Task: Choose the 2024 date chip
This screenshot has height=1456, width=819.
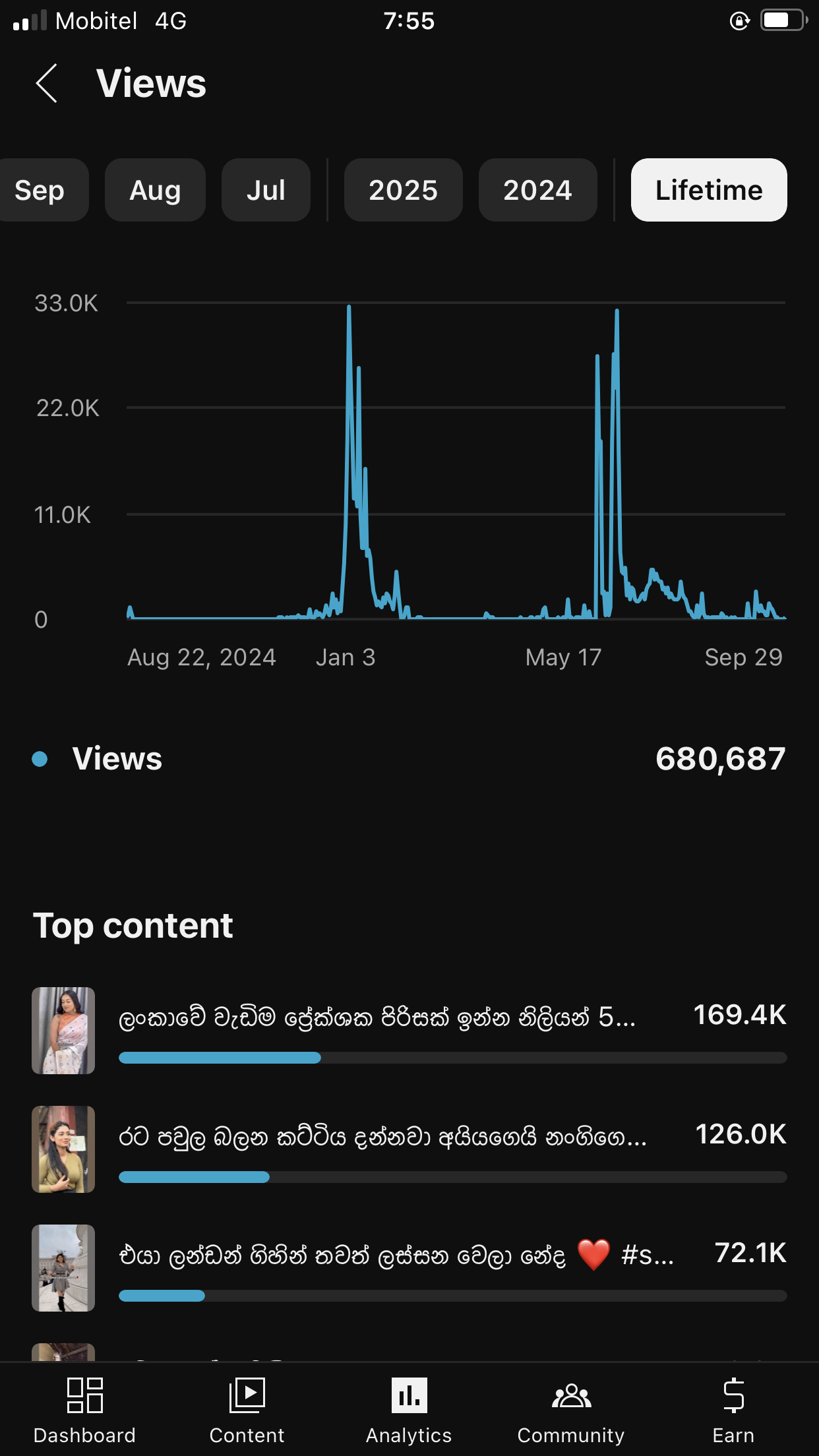Action: click(537, 191)
